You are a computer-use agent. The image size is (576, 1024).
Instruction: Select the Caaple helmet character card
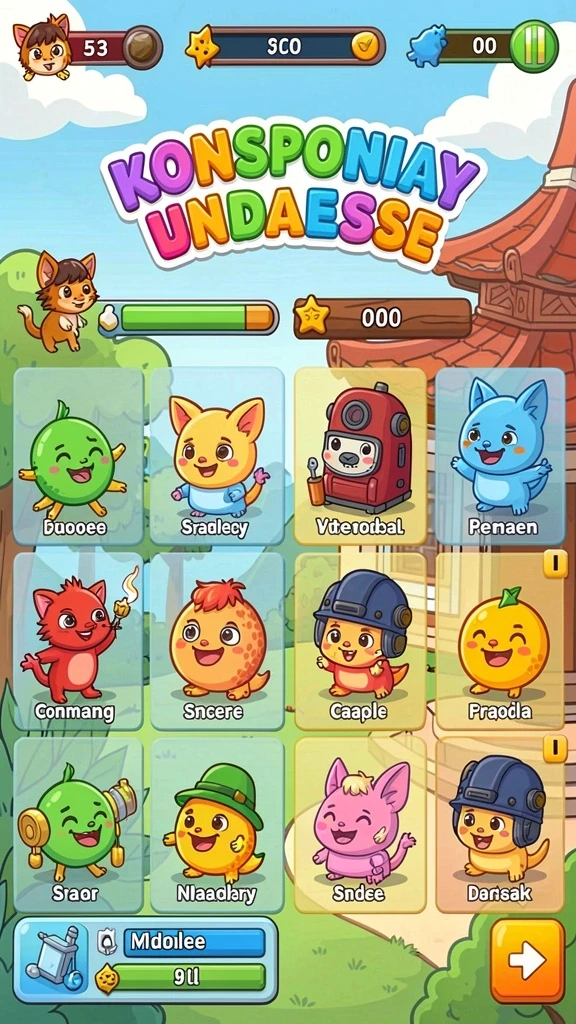(x=360, y=641)
